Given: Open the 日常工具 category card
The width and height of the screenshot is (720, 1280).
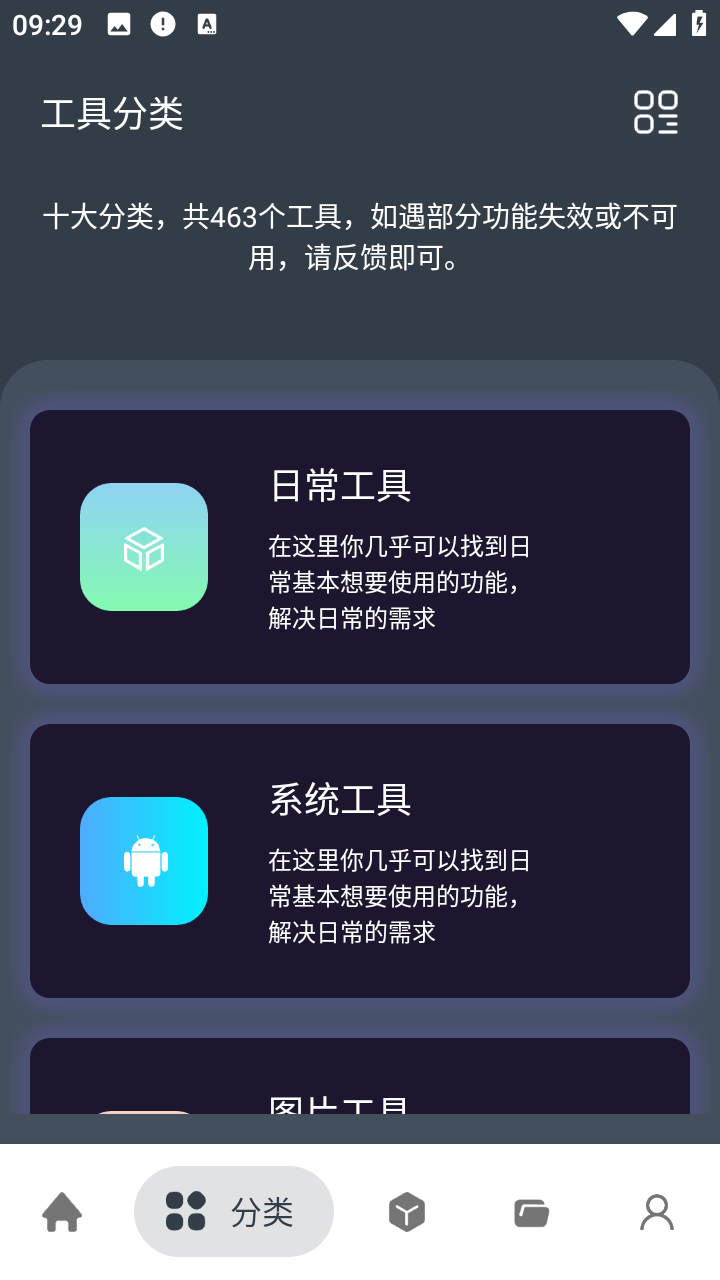Looking at the screenshot, I should click(360, 547).
